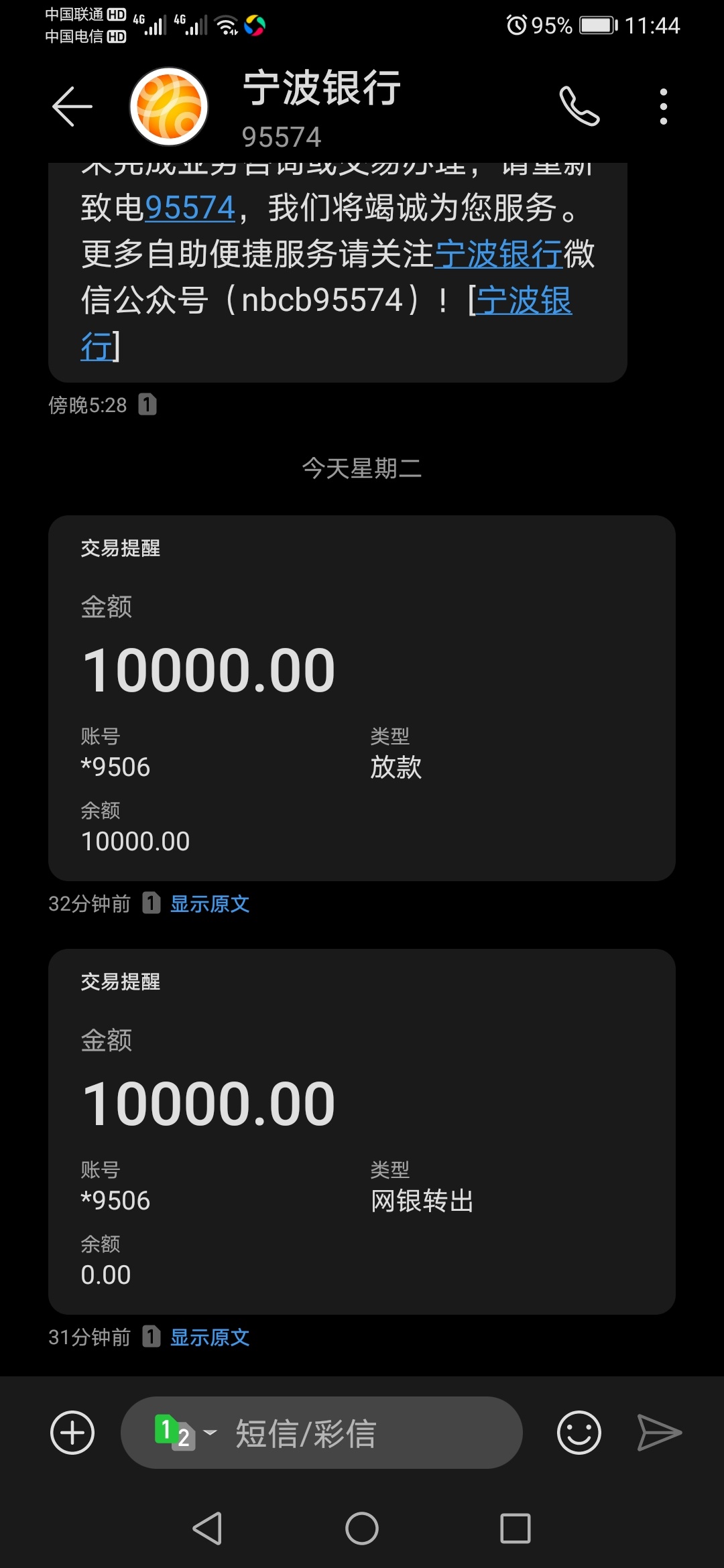Switch SIM card with the 1/2 selector
This screenshot has height=1568, width=724.
tap(184, 1433)
